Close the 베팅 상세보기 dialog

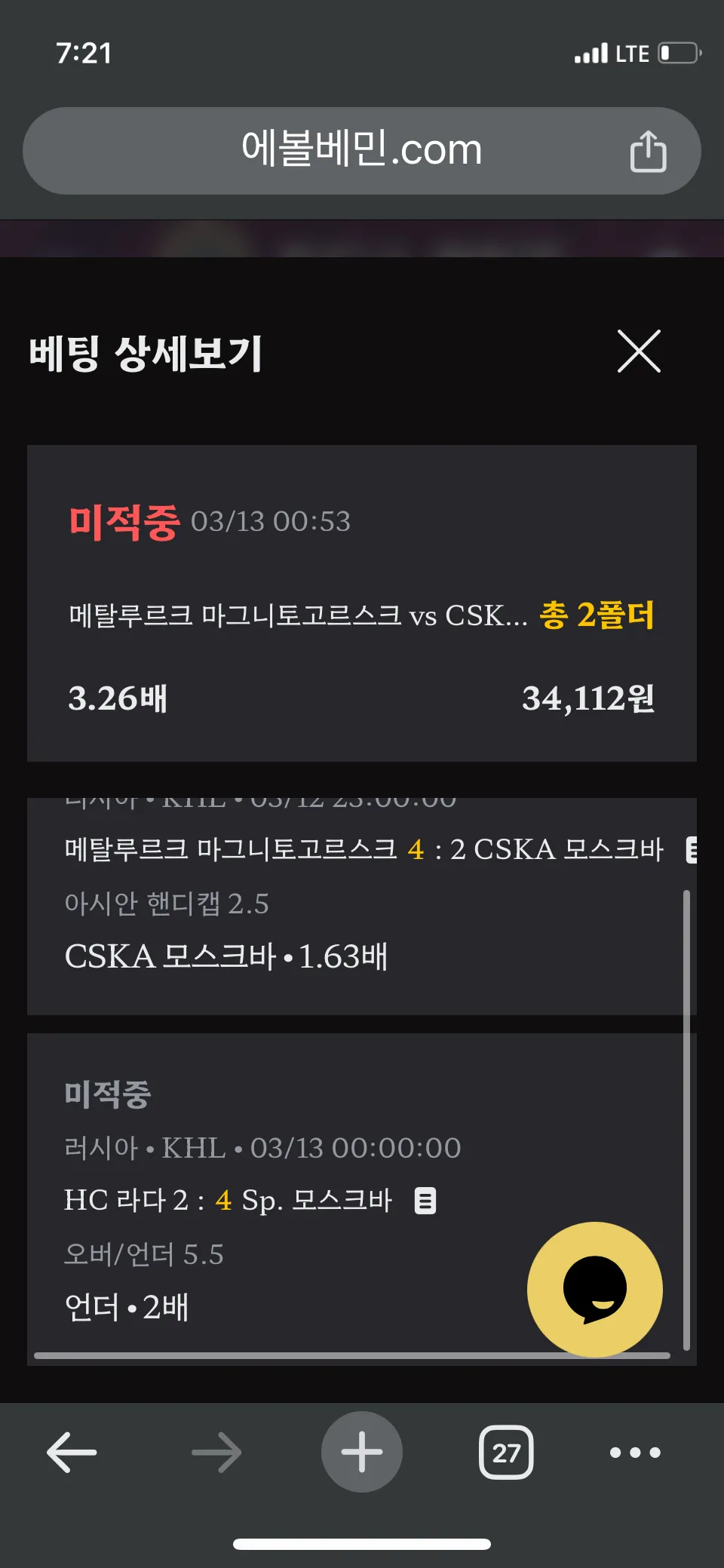(639, 351)
